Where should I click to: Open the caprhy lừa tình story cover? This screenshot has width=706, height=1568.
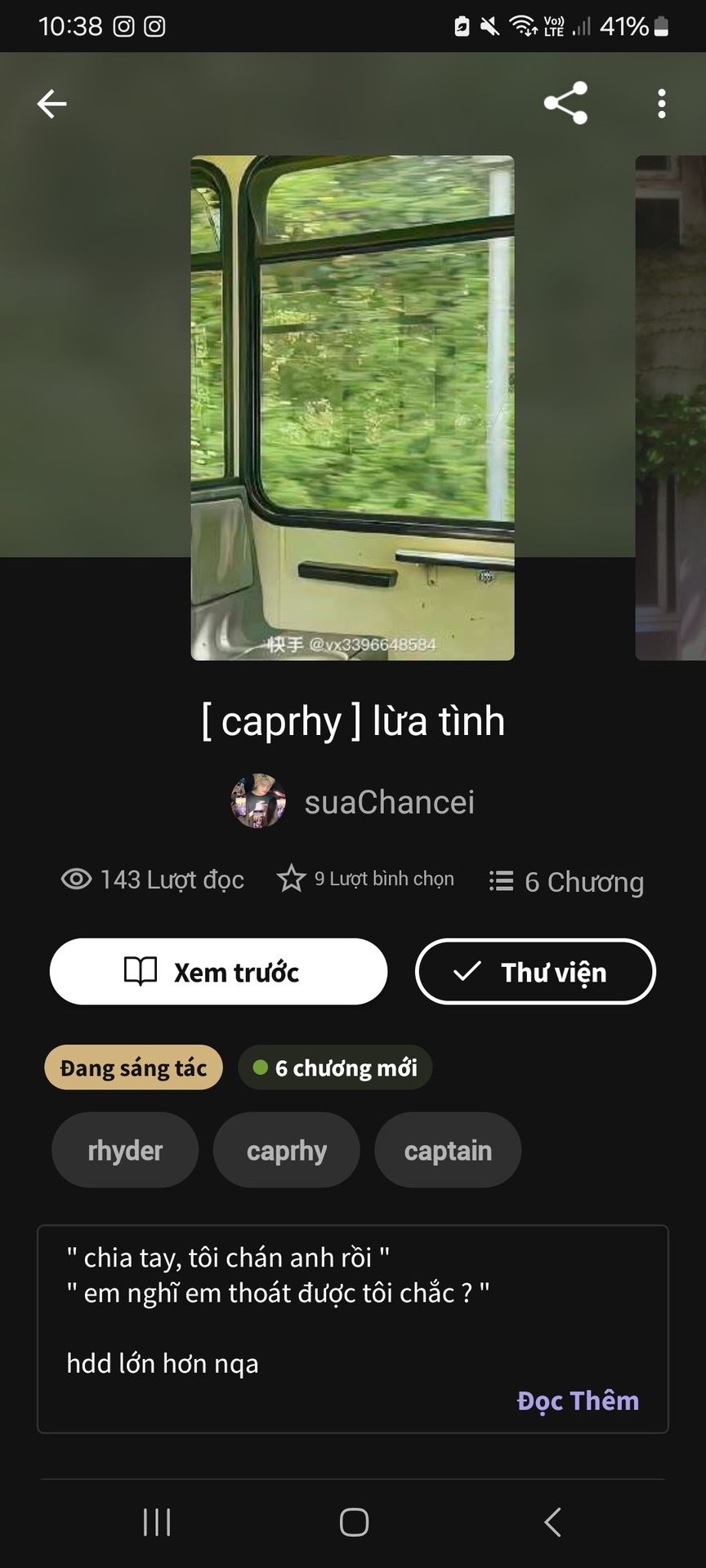[352, 408]
